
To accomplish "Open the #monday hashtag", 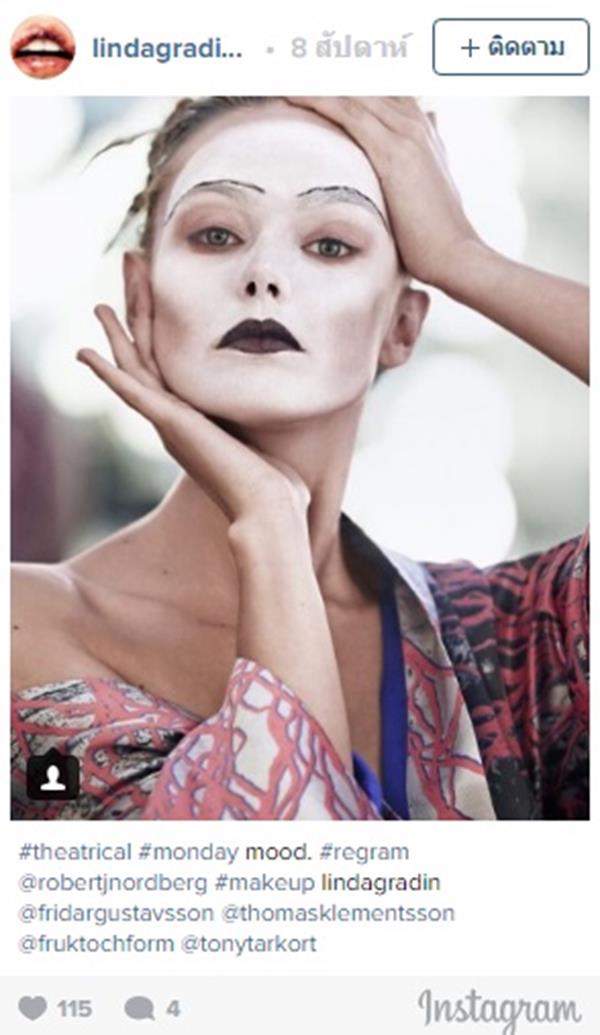I will pos(188,852).
